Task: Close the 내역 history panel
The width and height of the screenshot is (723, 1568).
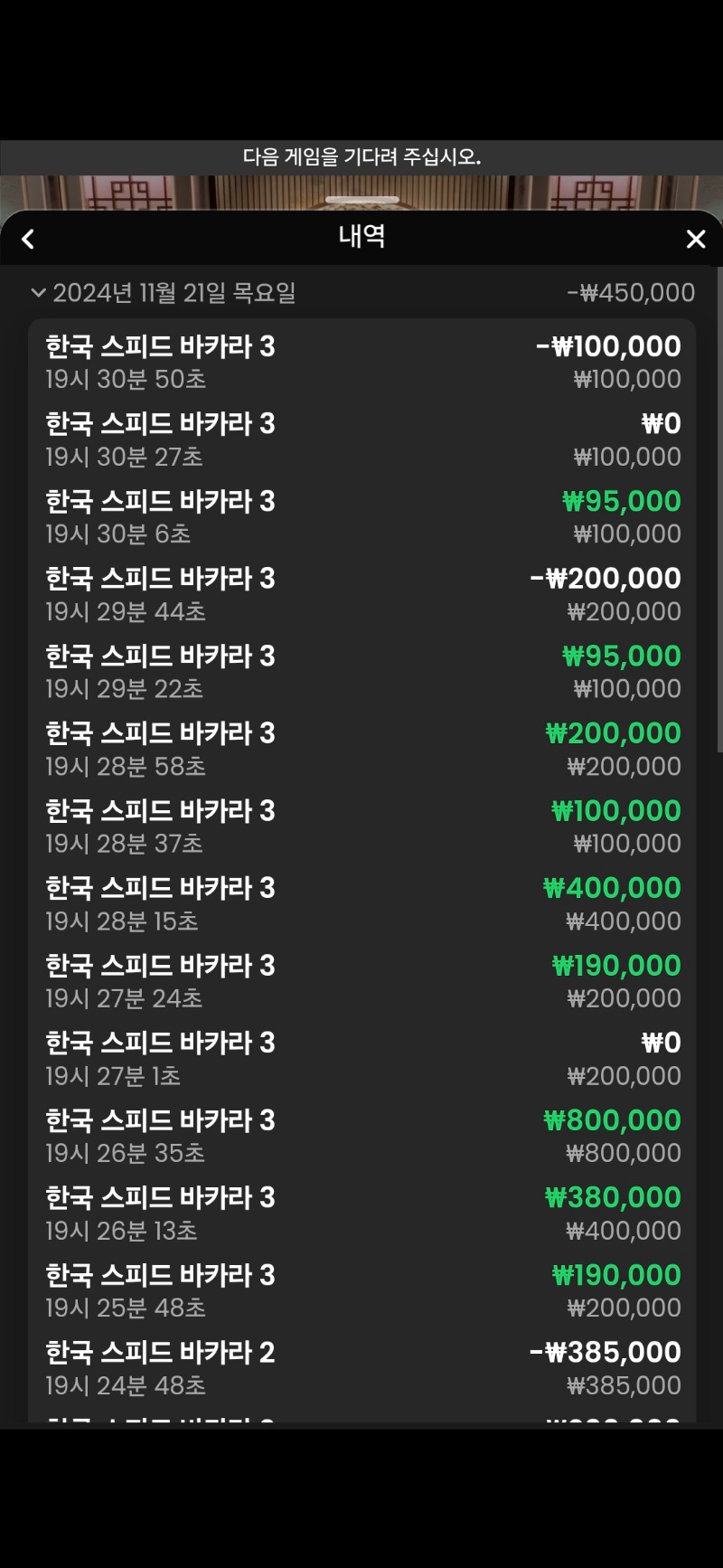Action: coord(695,239)
